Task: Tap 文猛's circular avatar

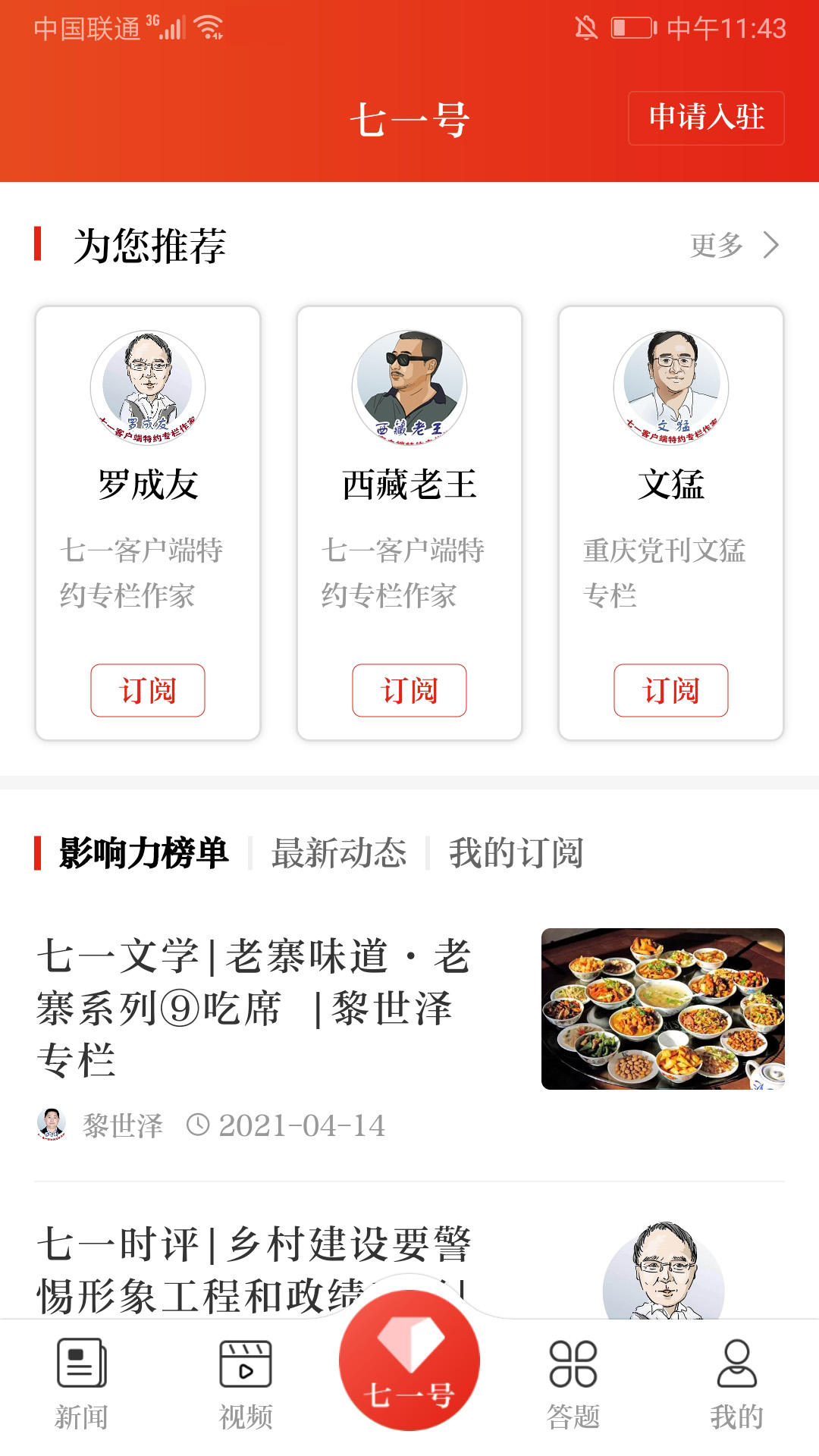Action: click(x=670, y=387)
